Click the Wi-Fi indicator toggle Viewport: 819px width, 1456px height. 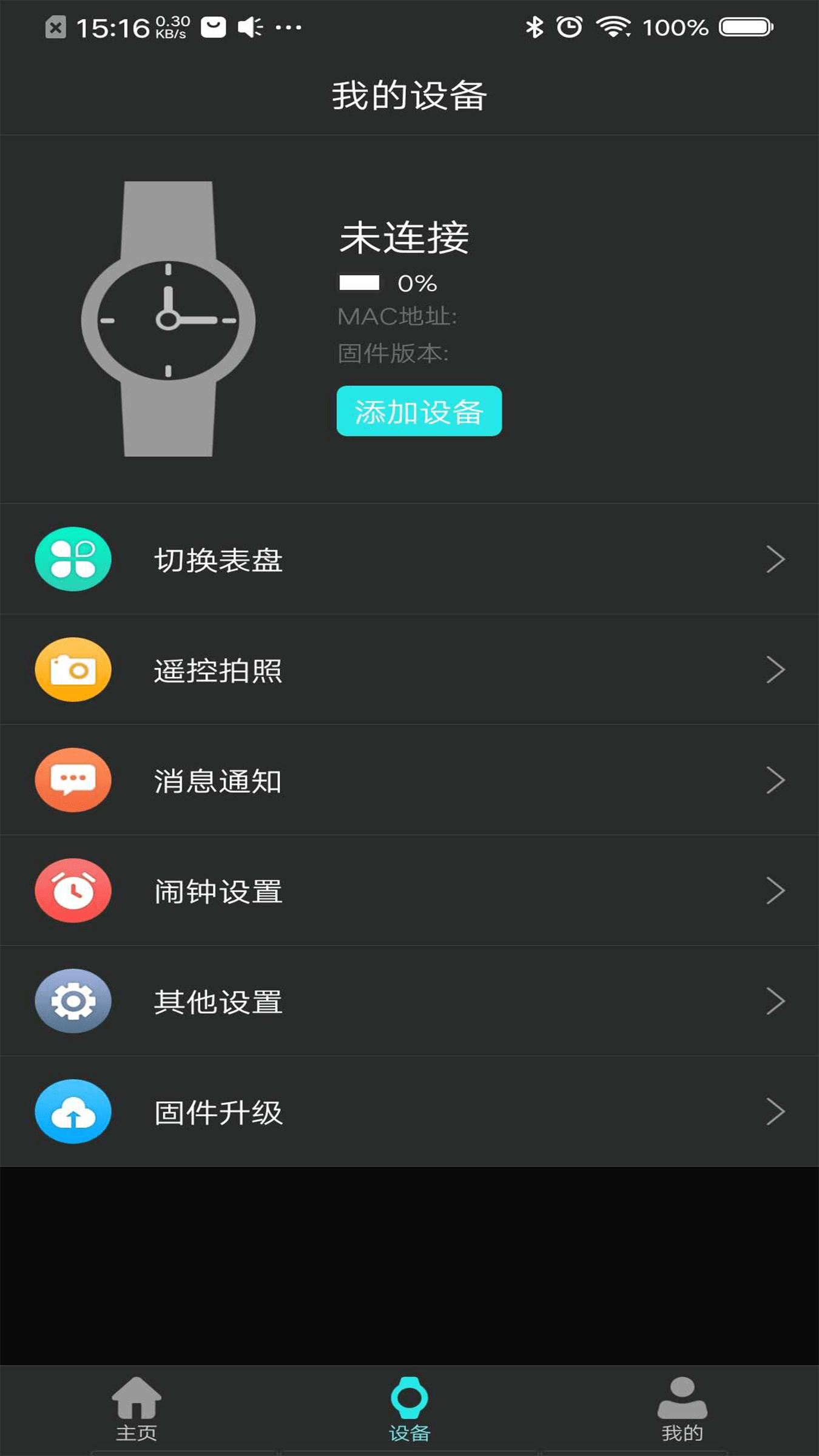pos(613,27)
